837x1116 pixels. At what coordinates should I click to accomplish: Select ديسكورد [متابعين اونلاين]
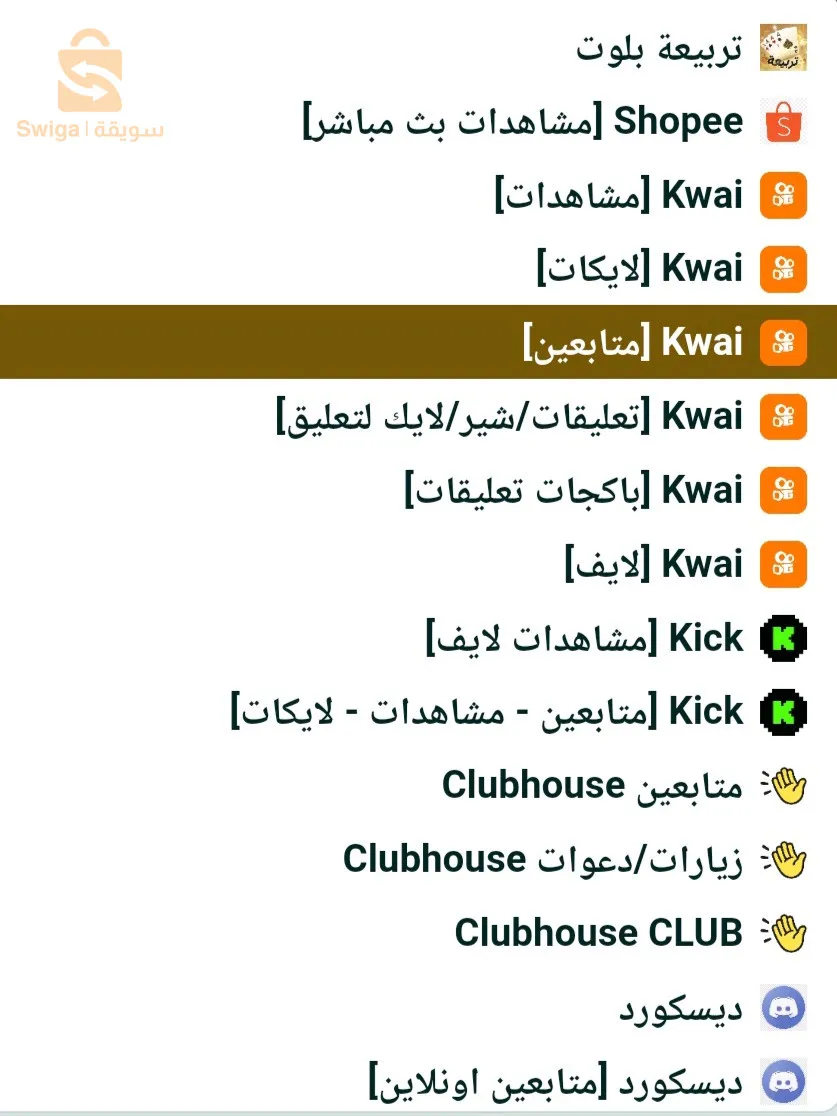[x=555, y=1082]
